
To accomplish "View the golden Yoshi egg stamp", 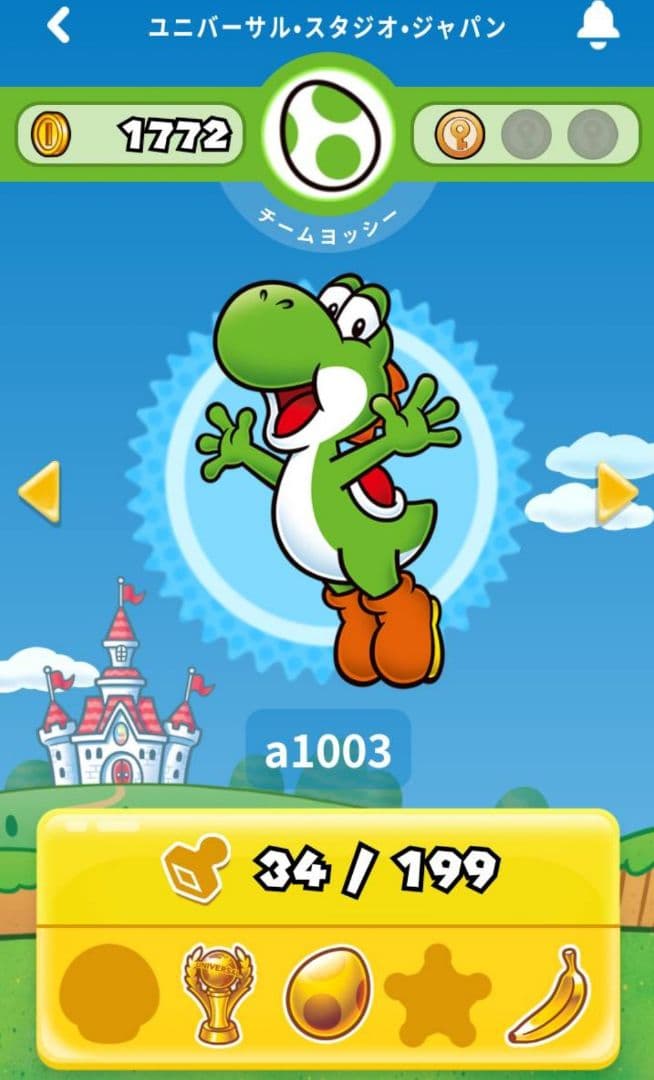I will click(x=327, y=994).
